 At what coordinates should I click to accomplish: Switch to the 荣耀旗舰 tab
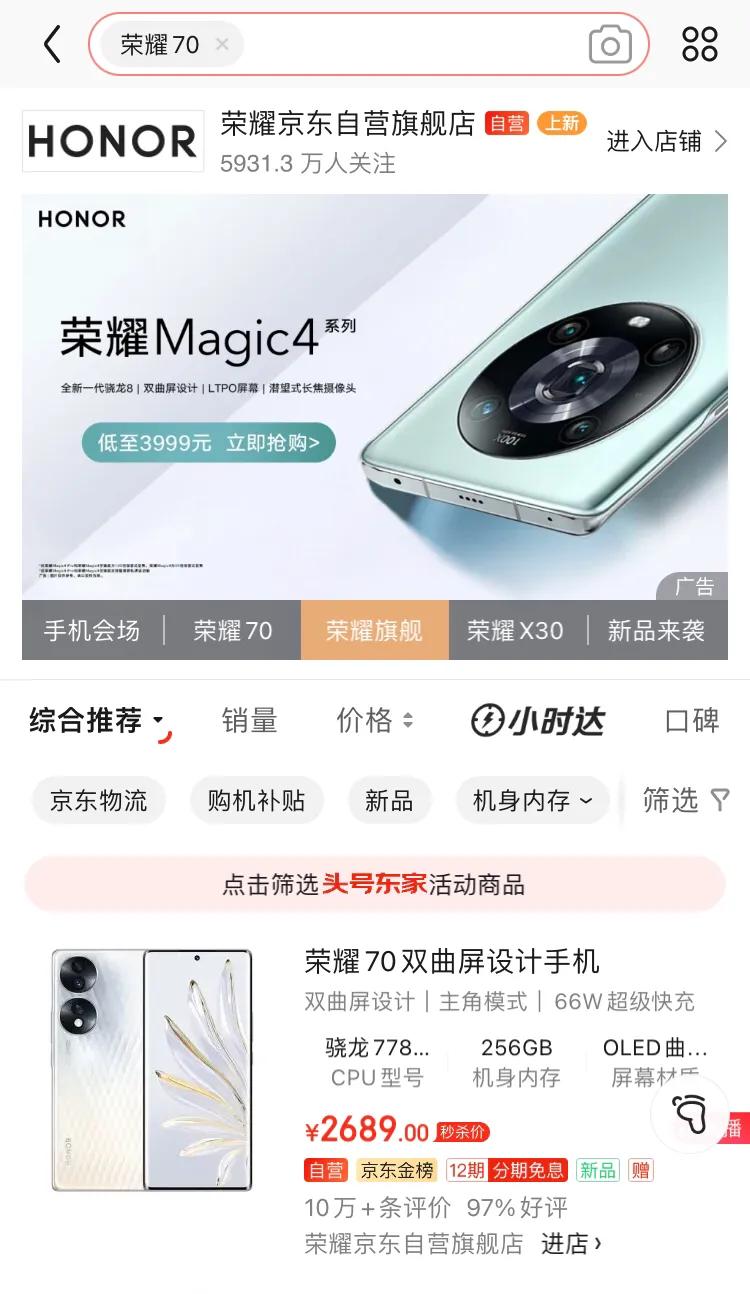tap(374, 630)
